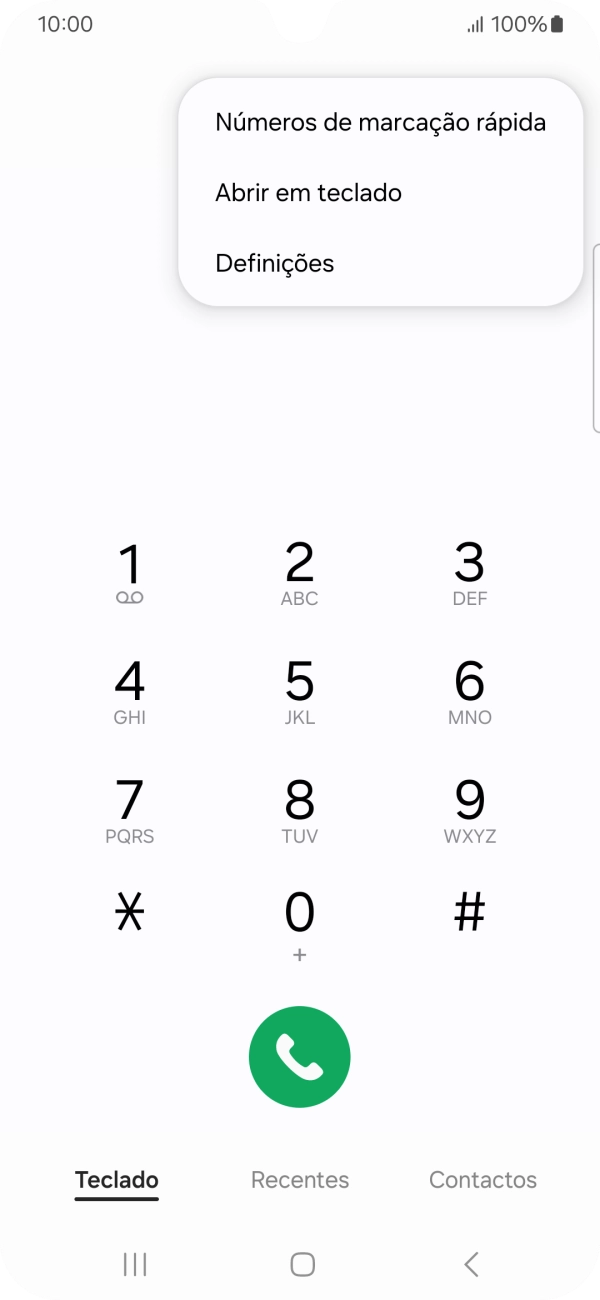This screenshot has height=1300, width=600.
Task: Dial digit 9 WXYZ
Action: pos(469,810)
